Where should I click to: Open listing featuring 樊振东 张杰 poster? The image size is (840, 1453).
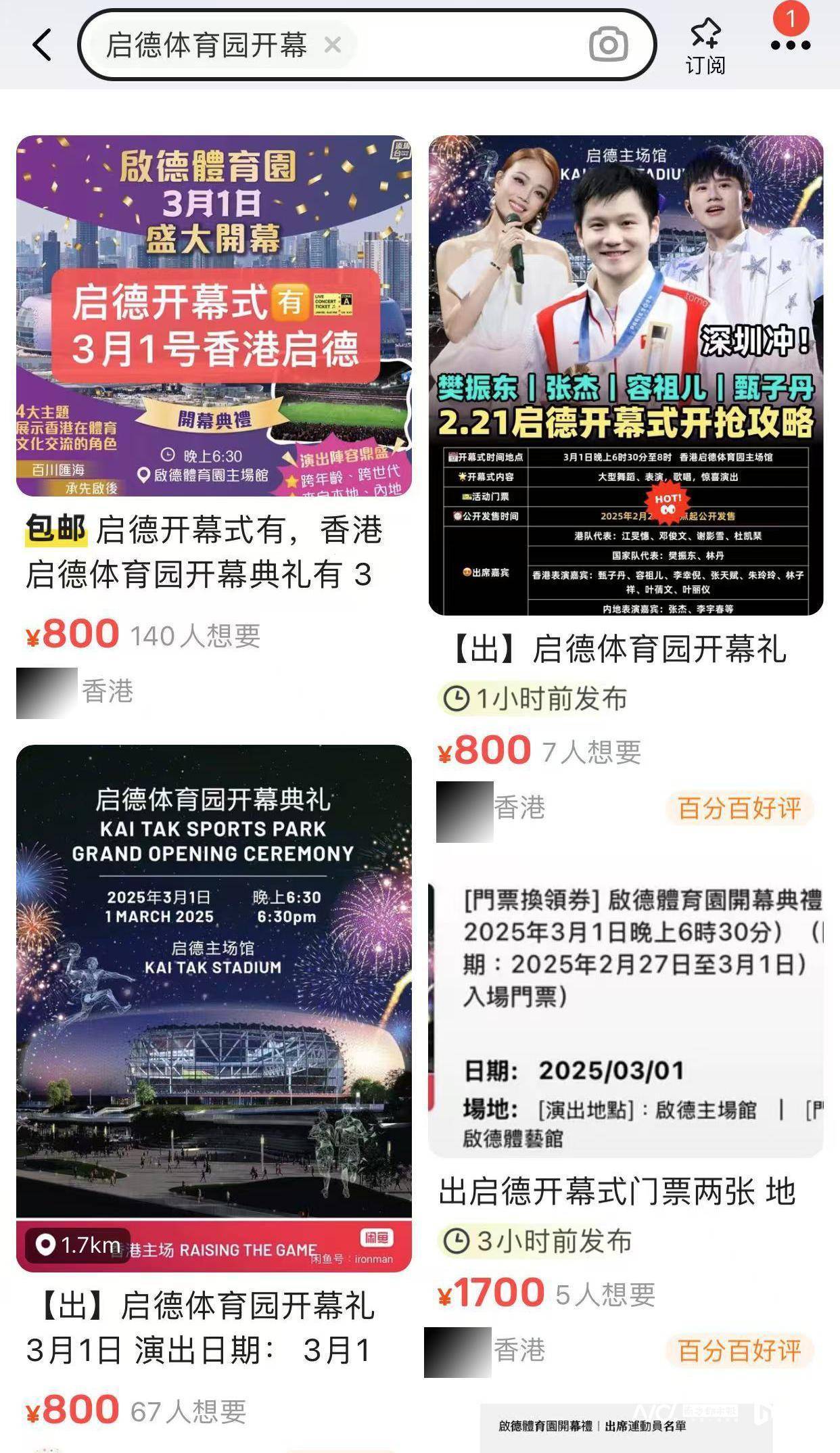point(626,375)
